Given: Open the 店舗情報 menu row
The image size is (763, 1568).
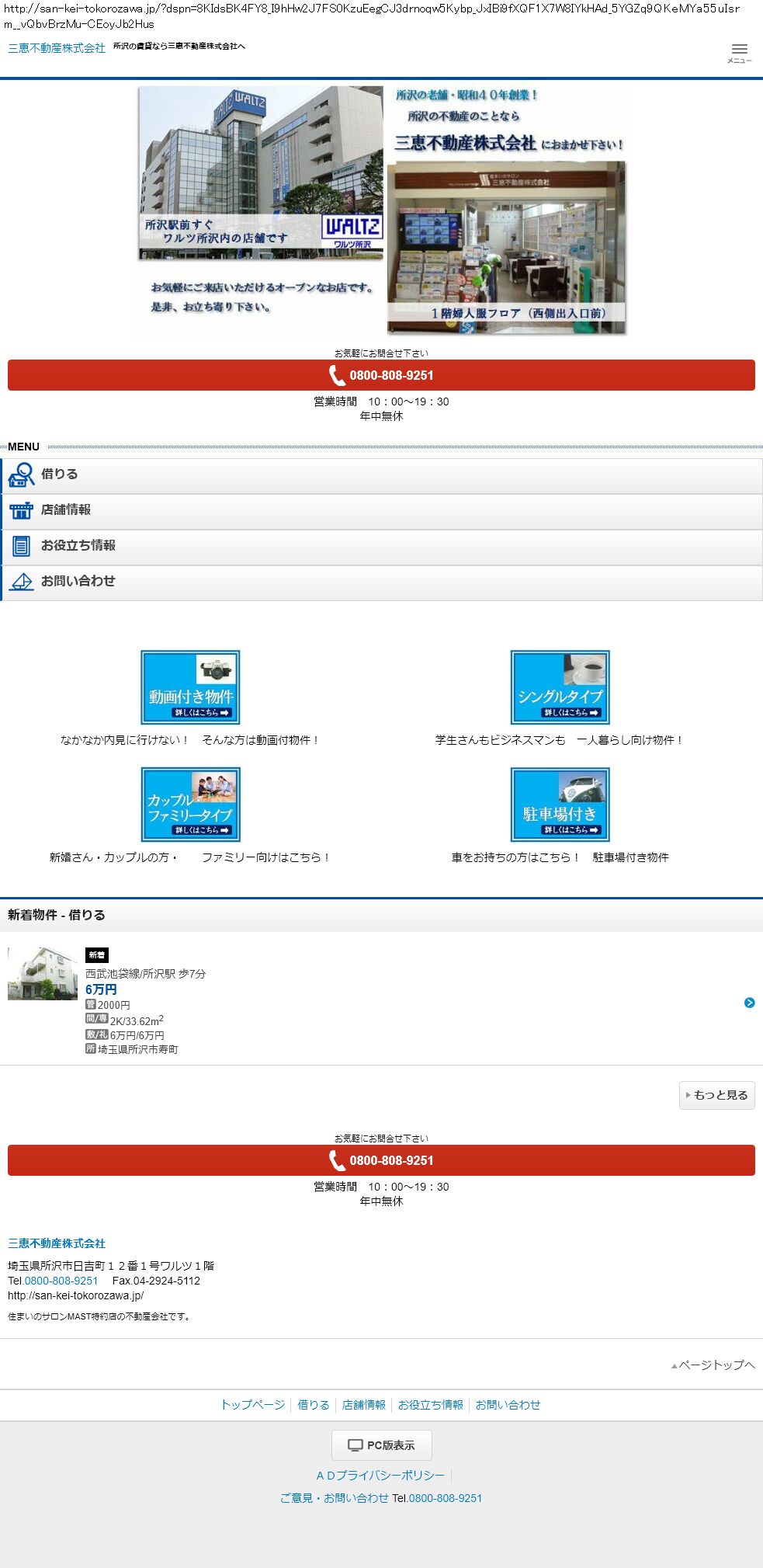Looking at the screenshot, I should point(381,511).
